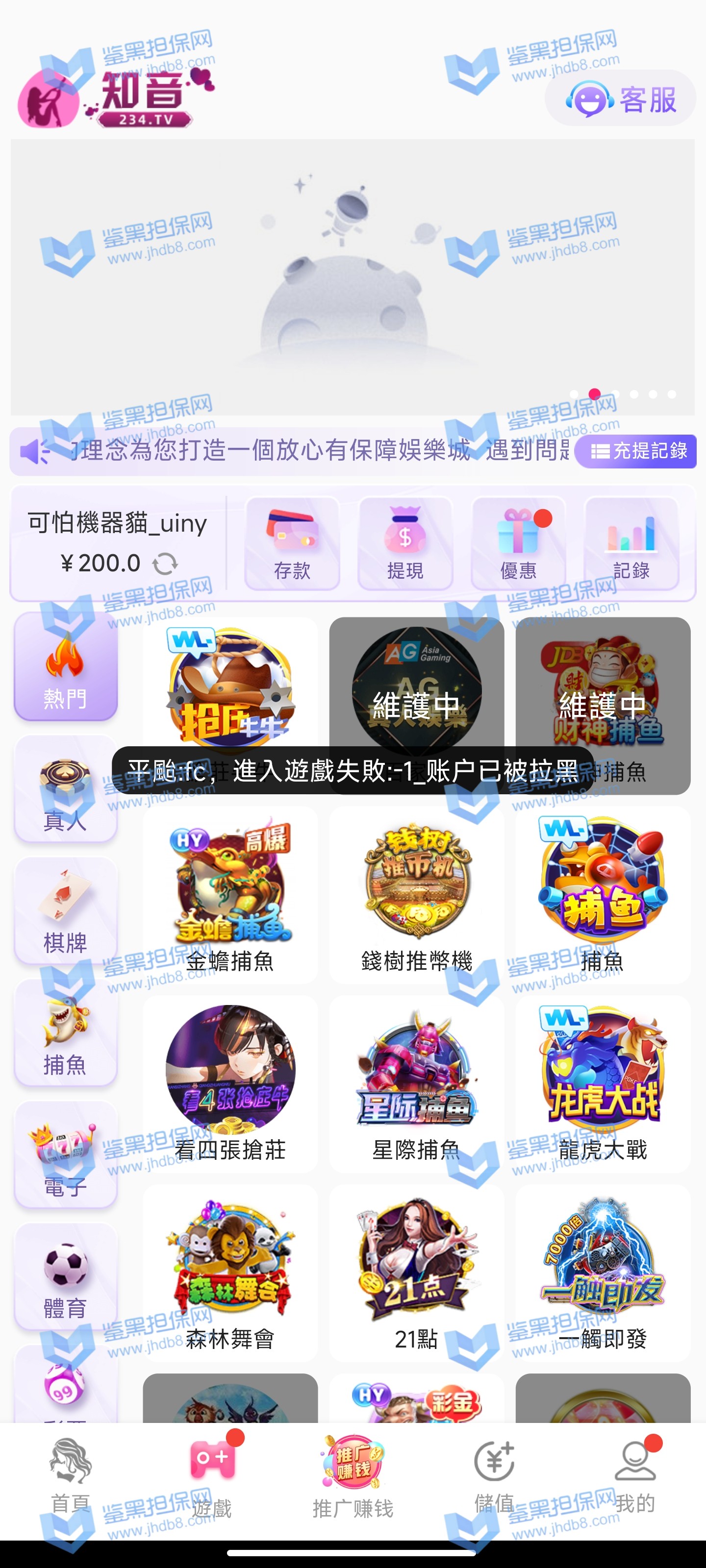Image resolution: width=706 pixels, height=1568 pixels.
Task: Launch the 錢樹推幣機 game
Action: [417, 894]
